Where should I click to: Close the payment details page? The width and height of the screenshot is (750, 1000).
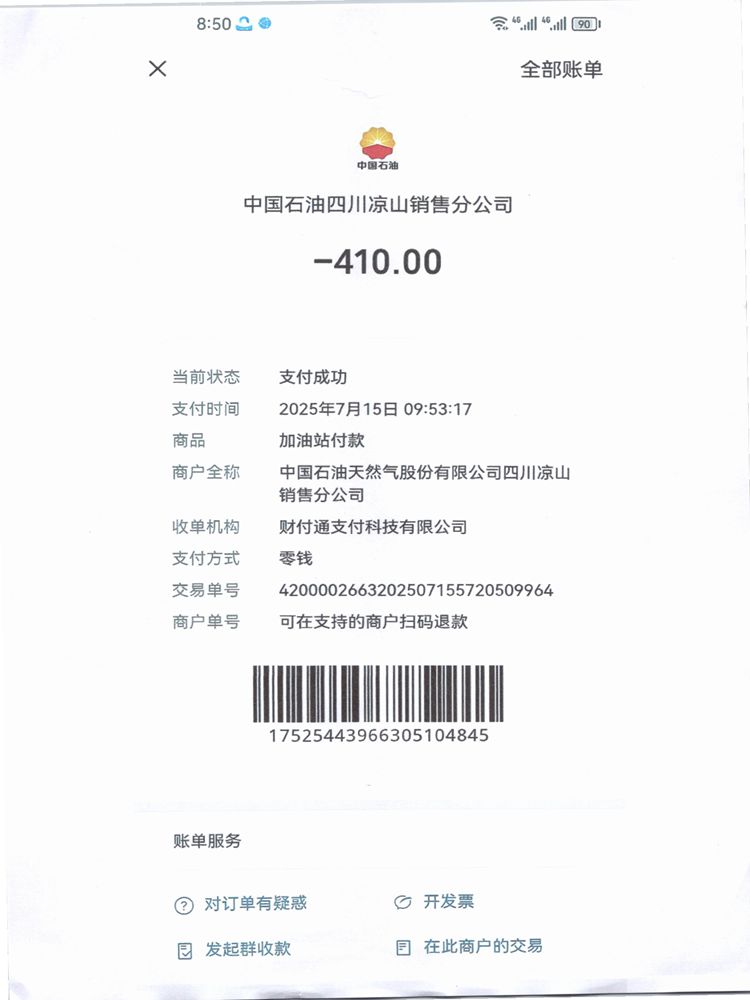tap(157, 68)
